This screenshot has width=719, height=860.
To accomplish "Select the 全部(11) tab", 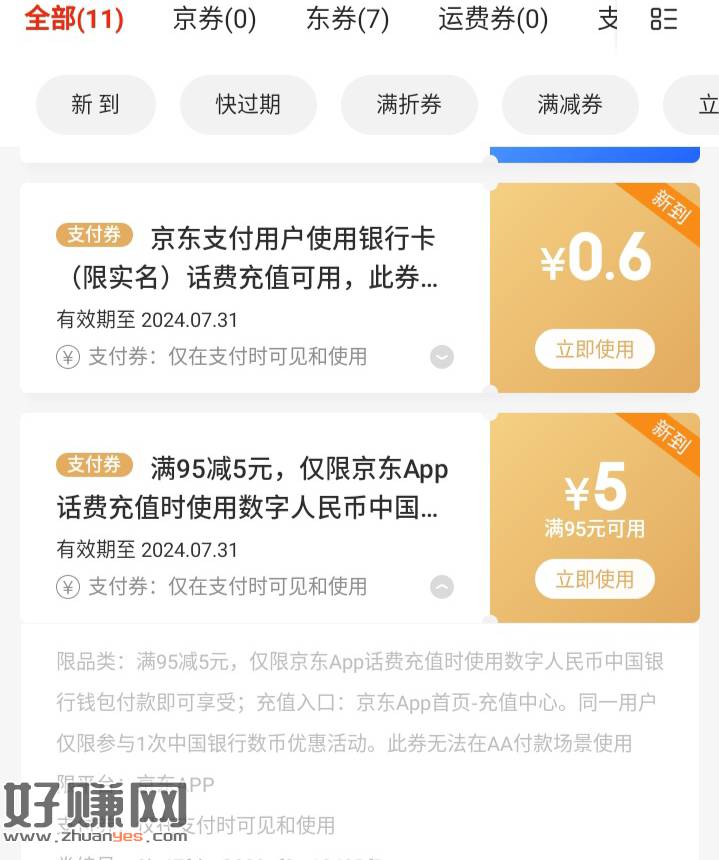I will [74, 19].
